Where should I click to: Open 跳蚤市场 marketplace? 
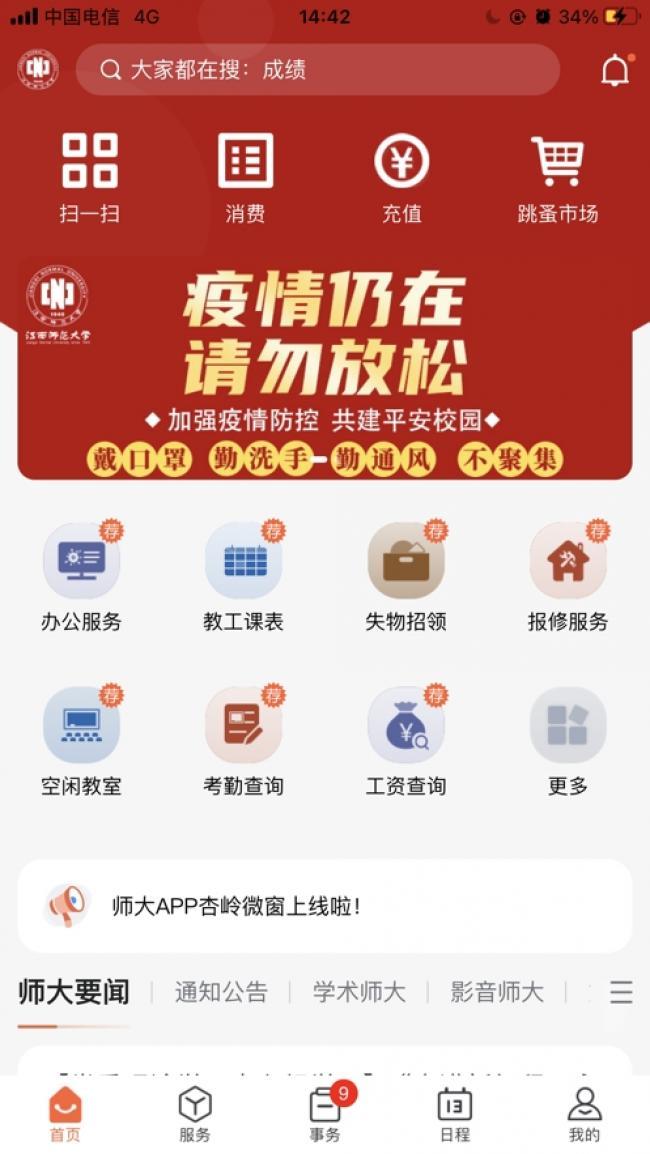click(557, 178)
